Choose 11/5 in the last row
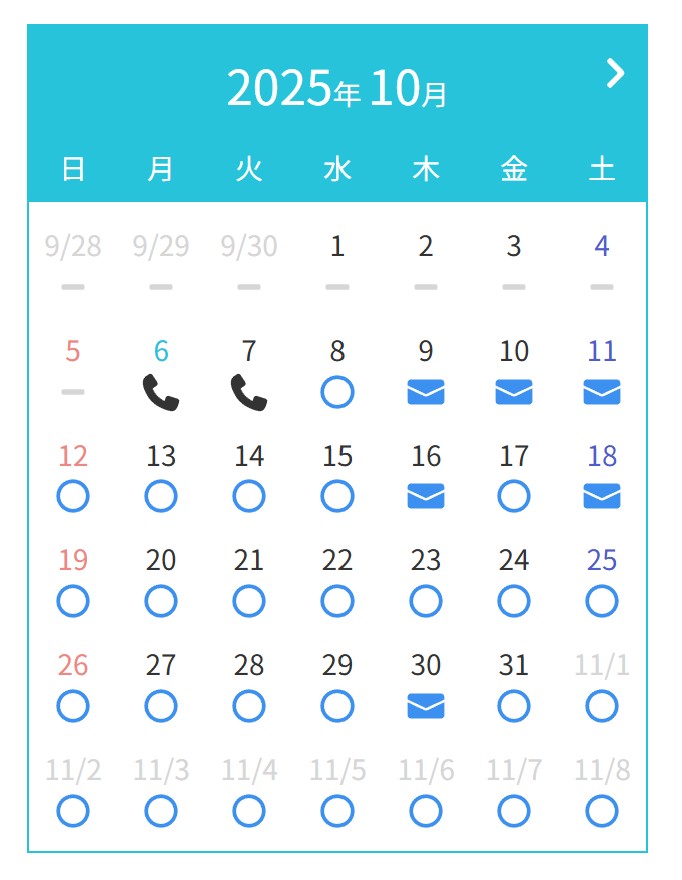682x880 pixels. (337, 793)
